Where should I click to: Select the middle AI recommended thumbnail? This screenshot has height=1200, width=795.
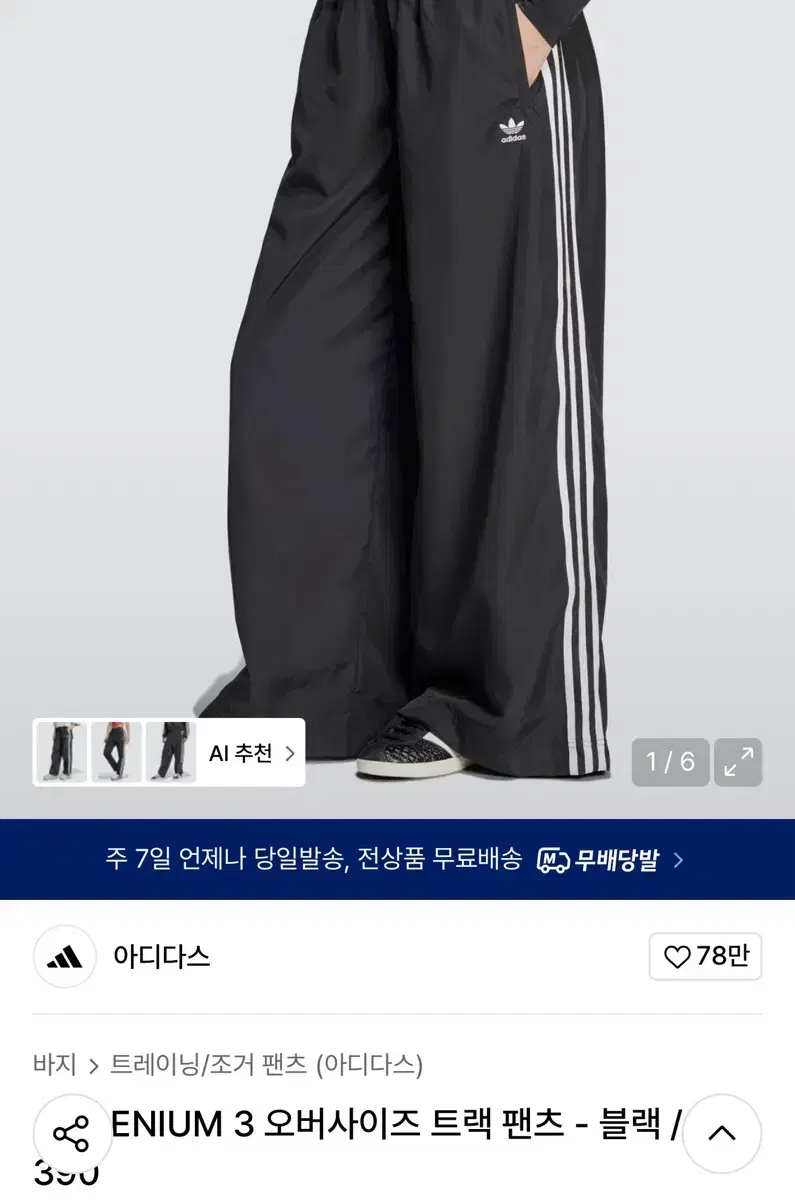click(x=115, y=753)
